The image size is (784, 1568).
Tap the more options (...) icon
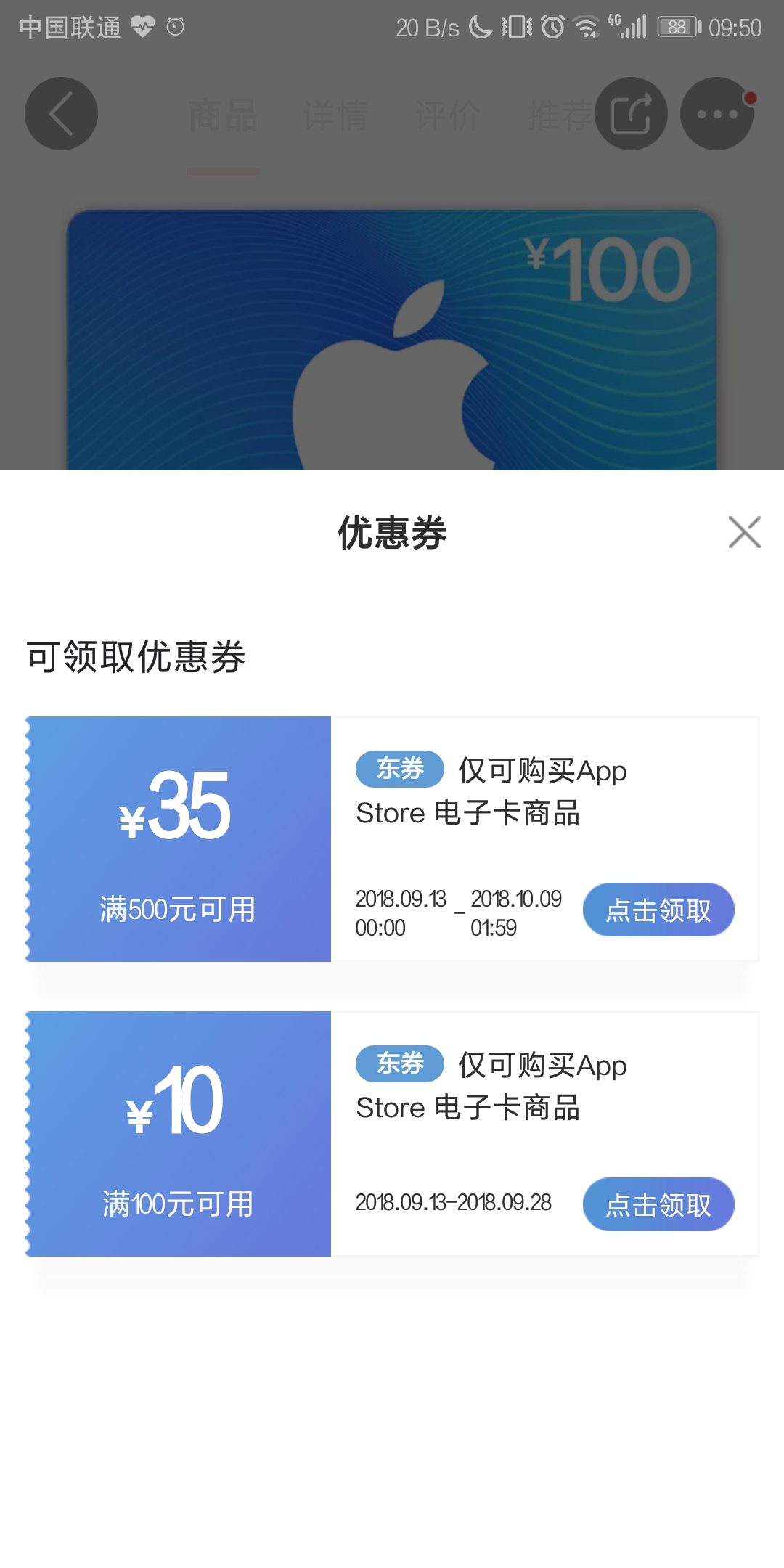[x=716, y=114]
